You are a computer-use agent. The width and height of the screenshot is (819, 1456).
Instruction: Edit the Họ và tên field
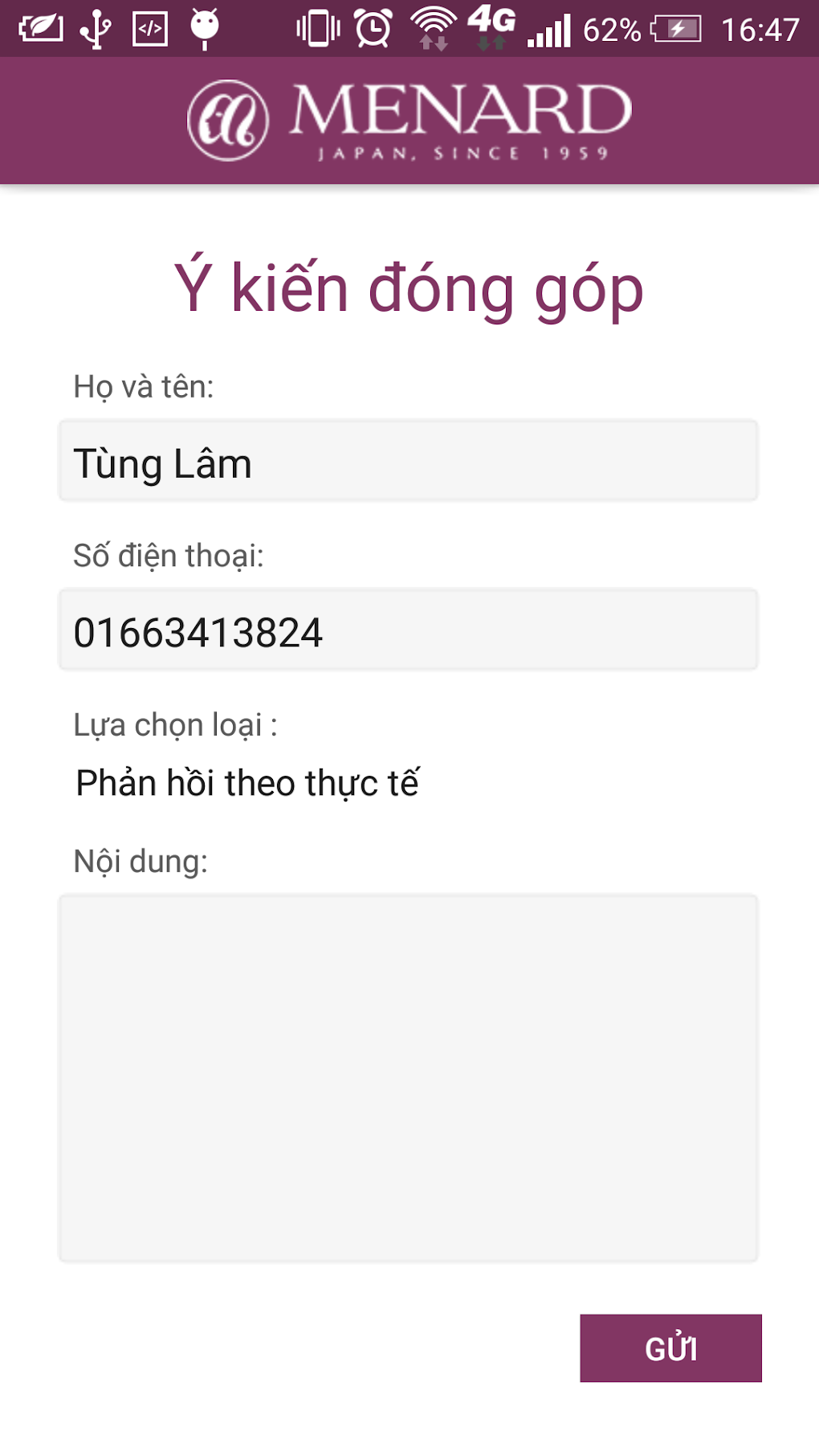408,462
